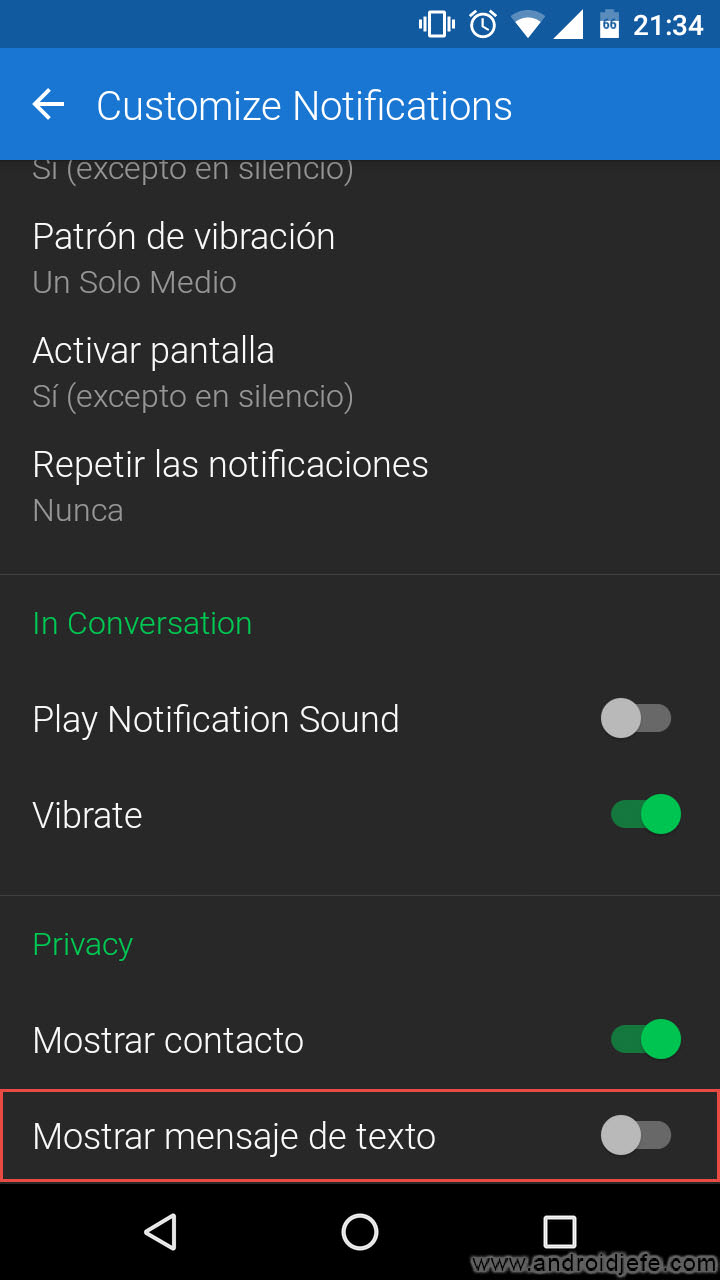Tap the system home button
720x1280 pixels.
(360, 1232)
